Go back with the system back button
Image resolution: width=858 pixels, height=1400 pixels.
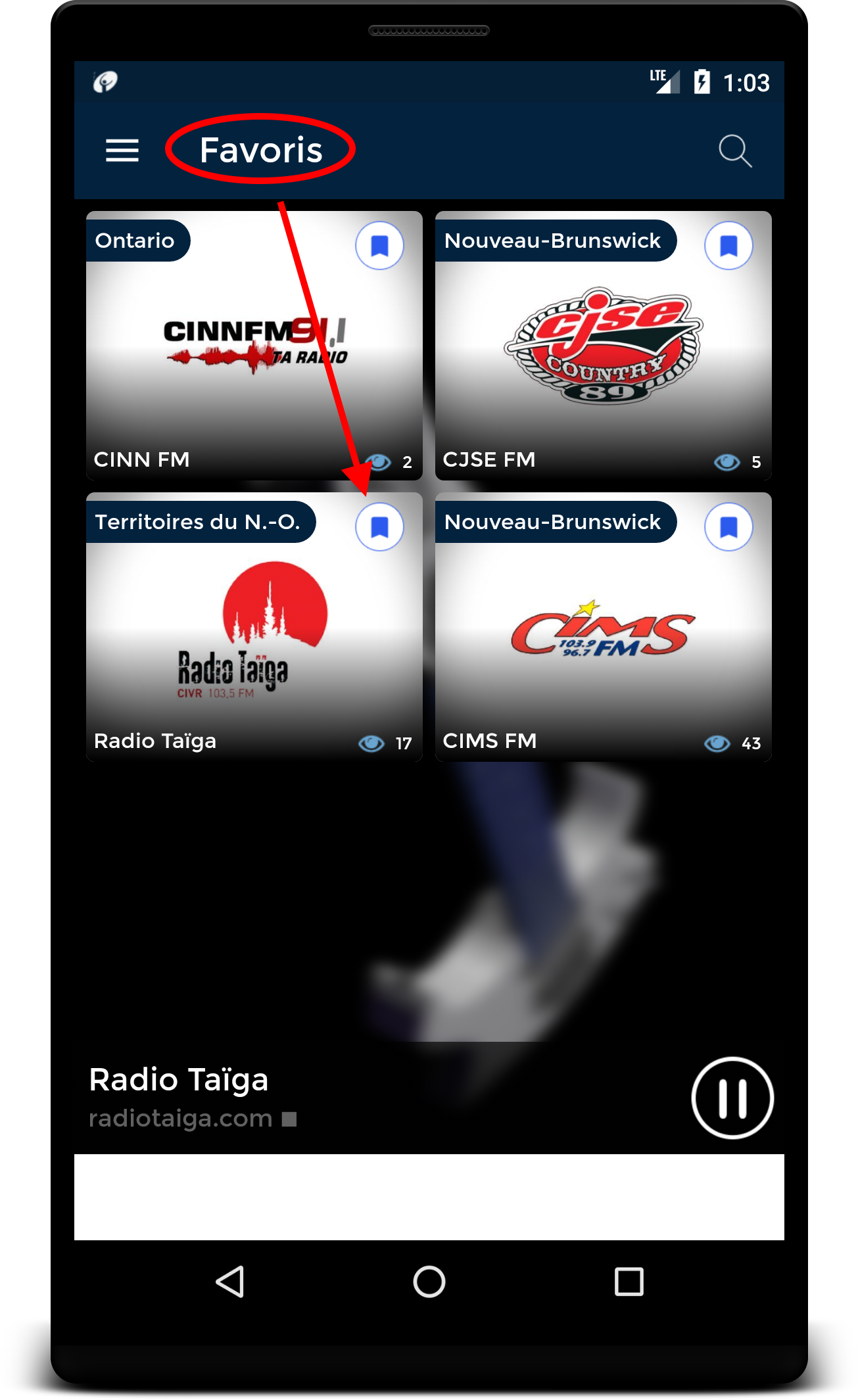tap(230, 1282)
